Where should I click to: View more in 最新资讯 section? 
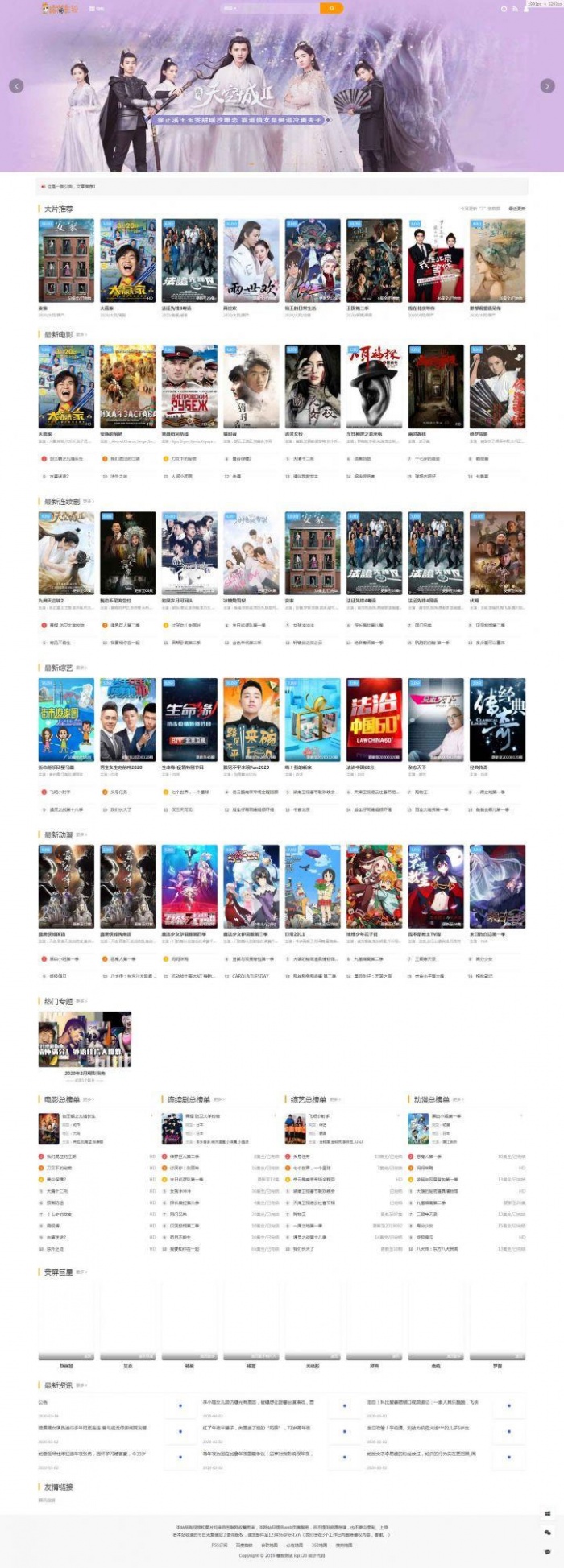(x=81, y=1385)
